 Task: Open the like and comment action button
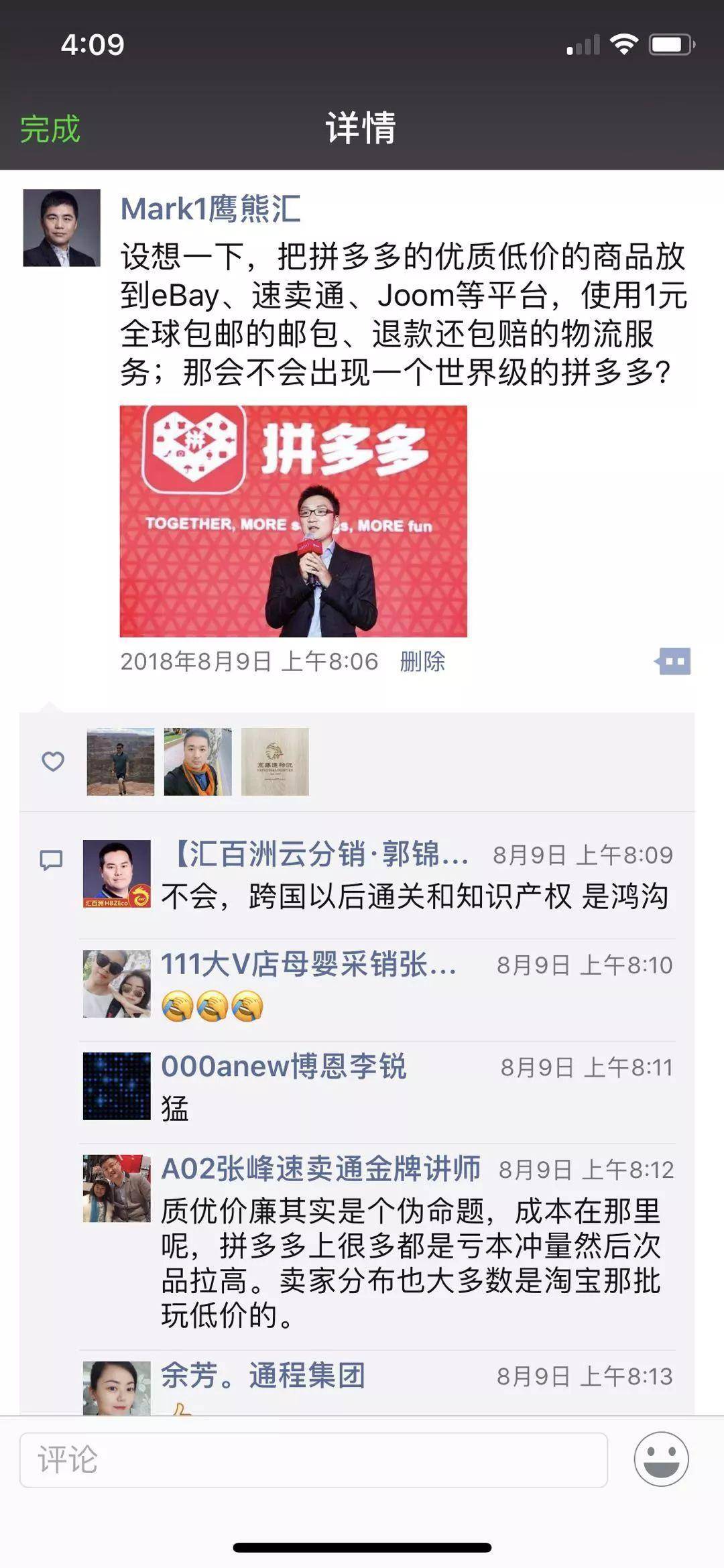point(673,662)
